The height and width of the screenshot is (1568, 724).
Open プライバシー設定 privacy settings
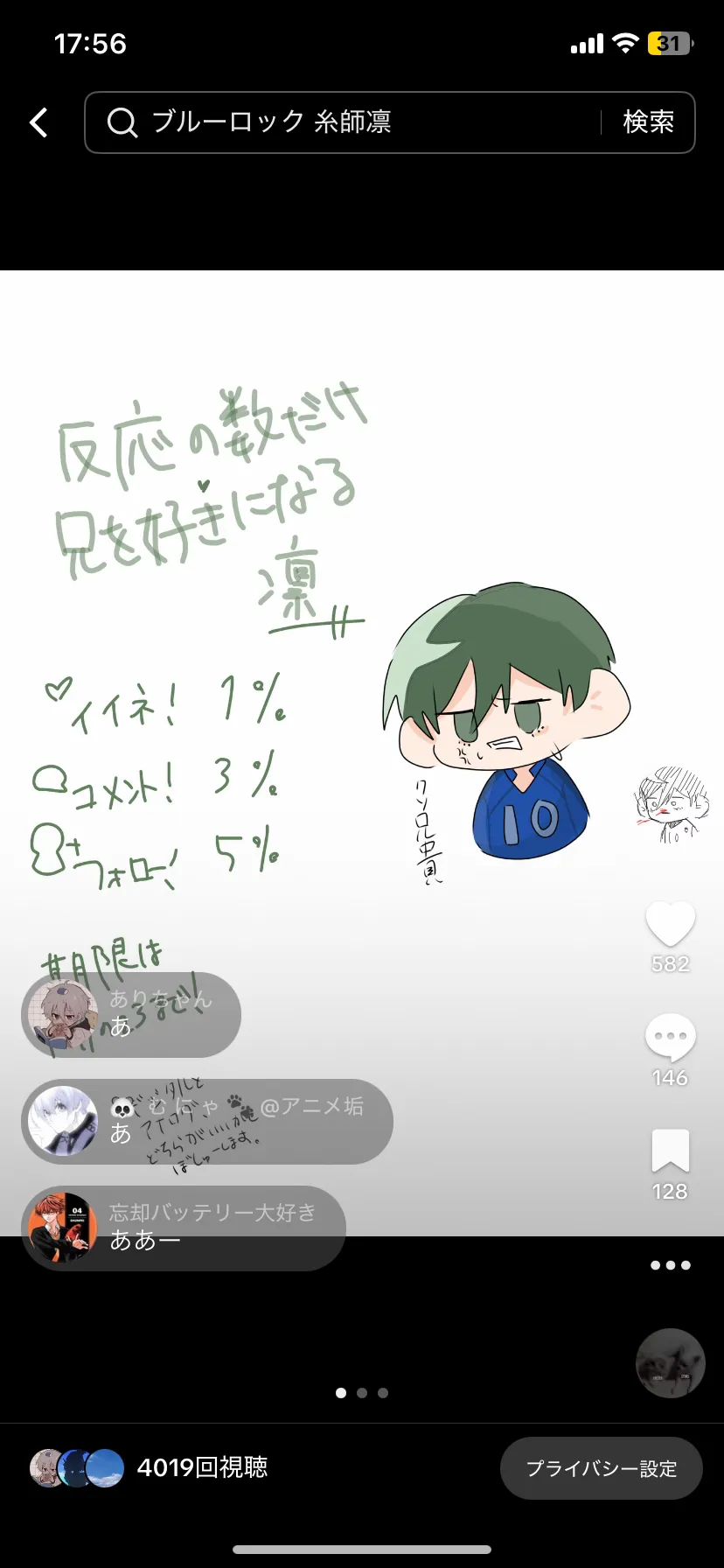[602, 1468]
